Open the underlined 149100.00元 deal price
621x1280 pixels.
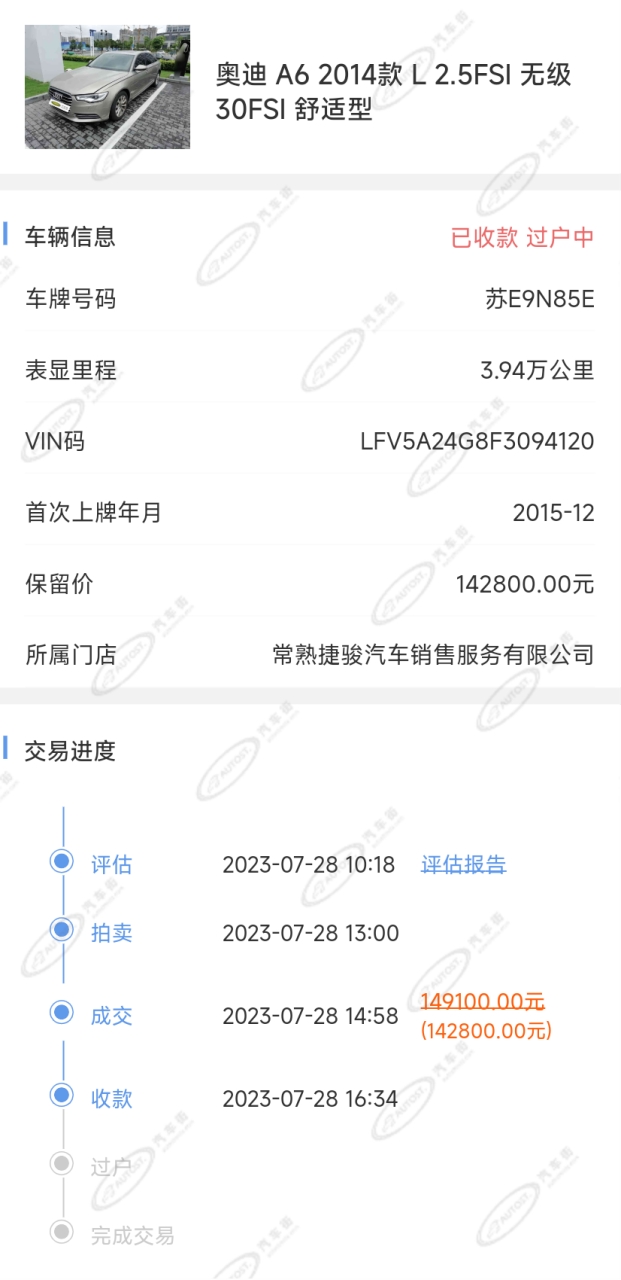point(482,1001)
